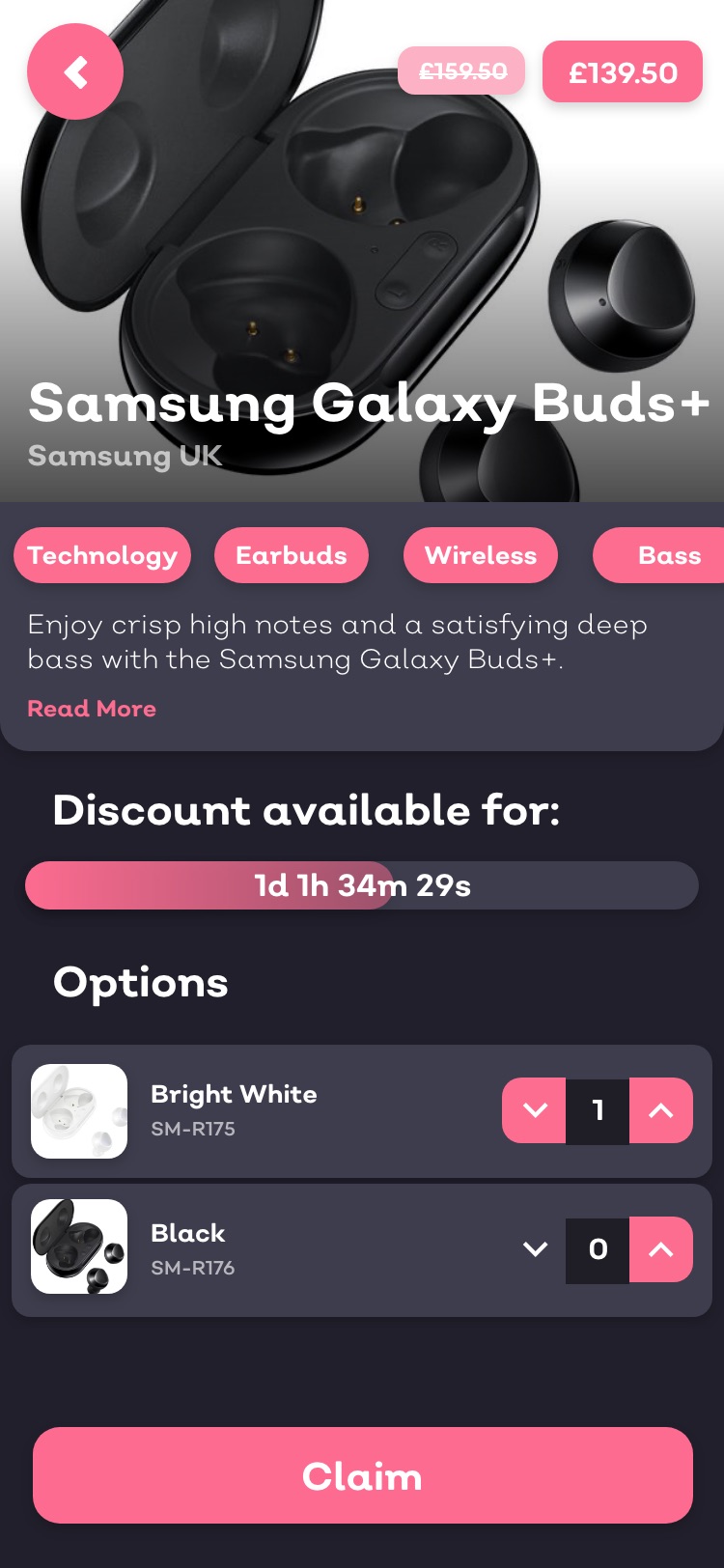The image size is (724, 1568).
Task: Claim the discount
Action: tap(362, 1475)
